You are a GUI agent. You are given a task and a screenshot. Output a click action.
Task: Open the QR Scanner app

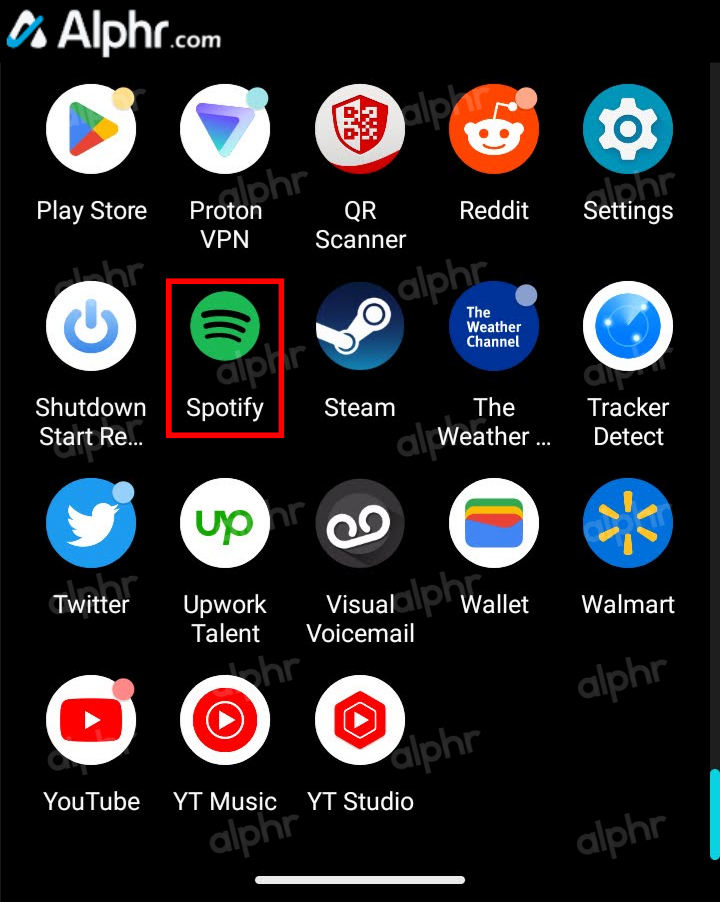(360, 130)
